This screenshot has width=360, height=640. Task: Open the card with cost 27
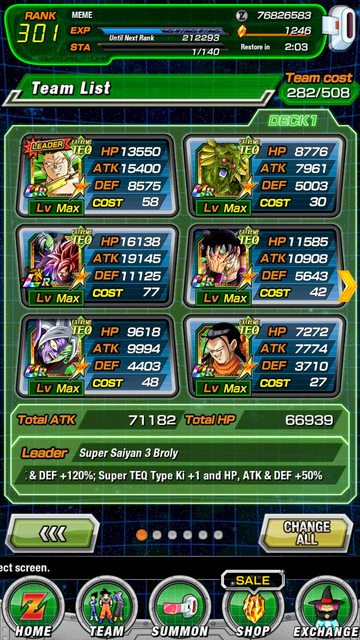tap(264, 356)
